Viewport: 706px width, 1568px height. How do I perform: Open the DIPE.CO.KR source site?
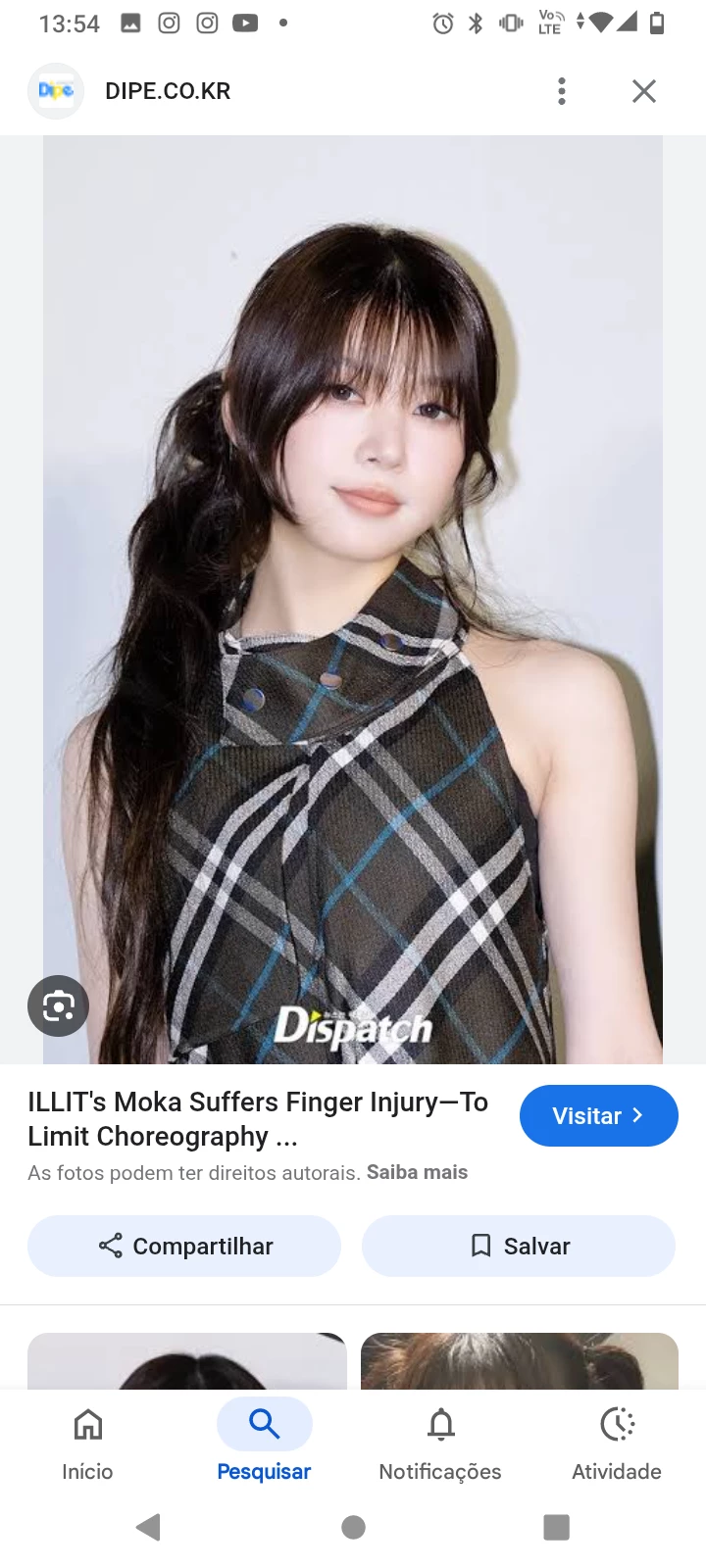click(x=167, y=91)
